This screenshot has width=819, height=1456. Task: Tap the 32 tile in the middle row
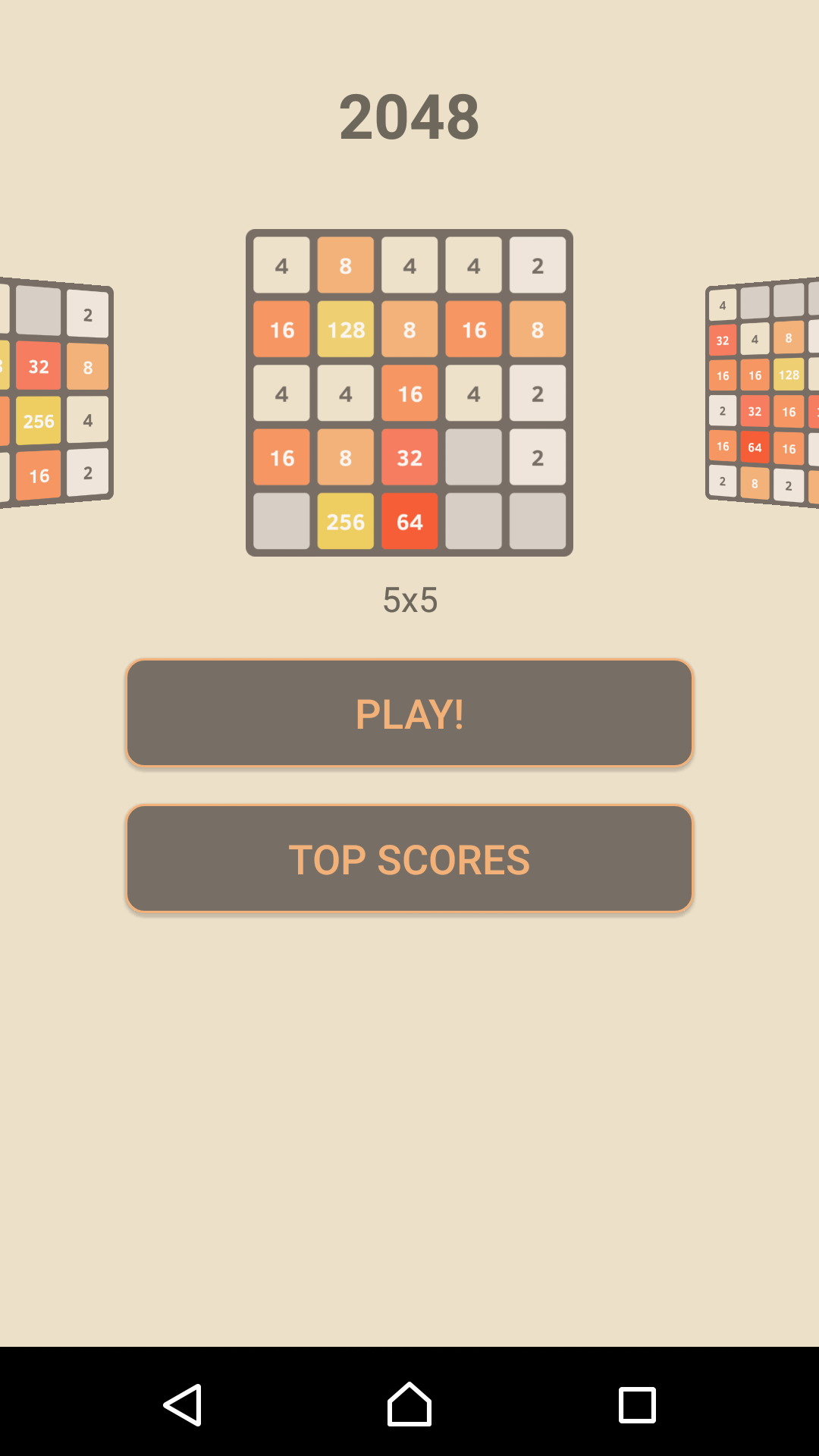(x=409, y=457)
